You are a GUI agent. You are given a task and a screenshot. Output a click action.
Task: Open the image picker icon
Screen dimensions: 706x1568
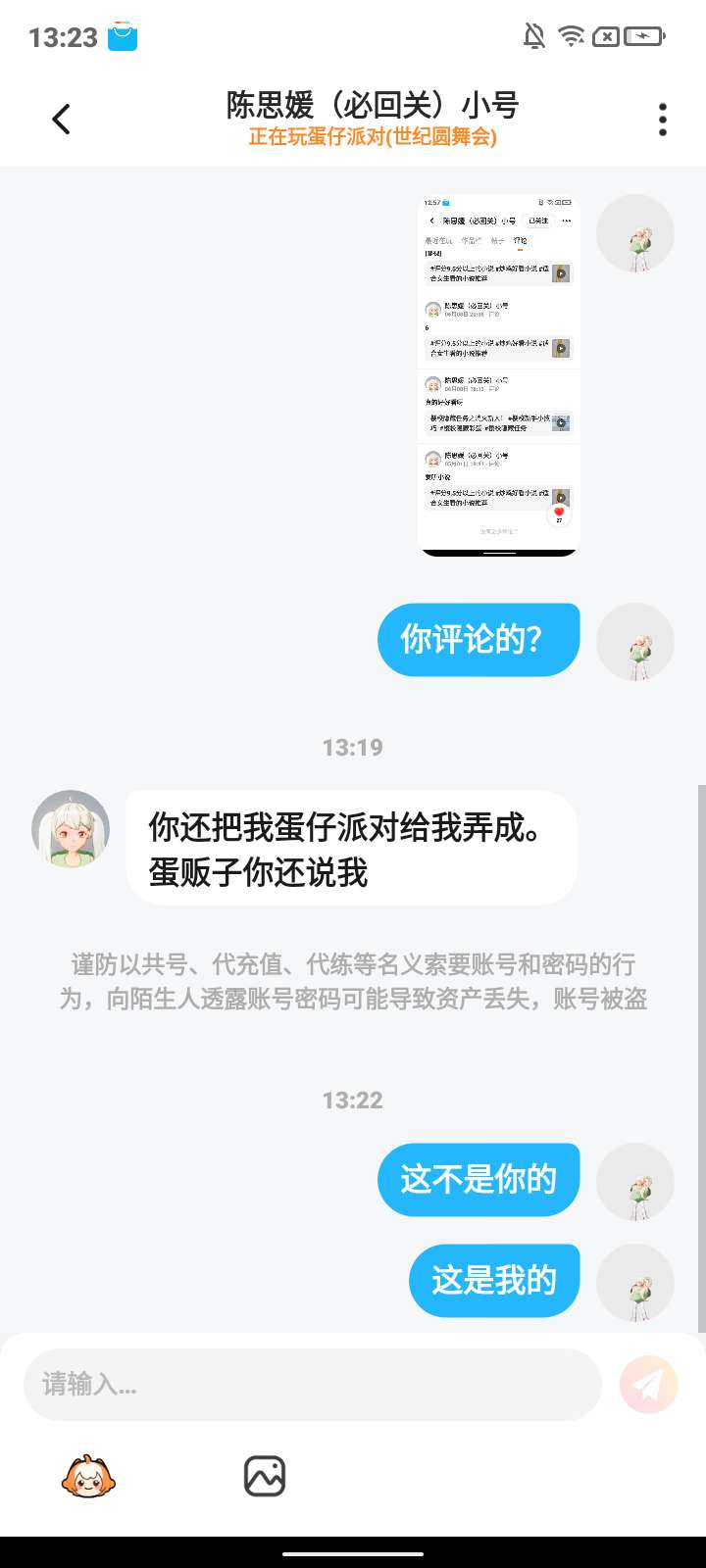(x=265, y=1476)
